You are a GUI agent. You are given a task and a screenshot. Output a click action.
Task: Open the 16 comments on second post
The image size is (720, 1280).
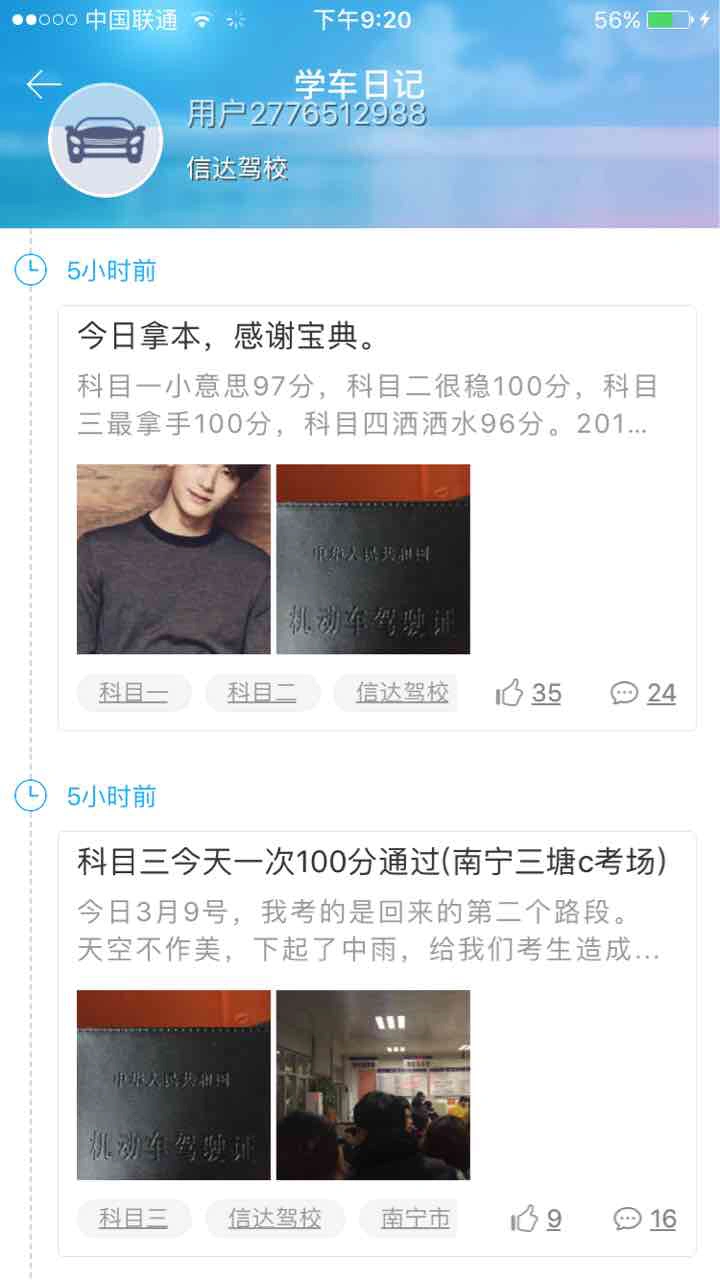pos(645,1219)
